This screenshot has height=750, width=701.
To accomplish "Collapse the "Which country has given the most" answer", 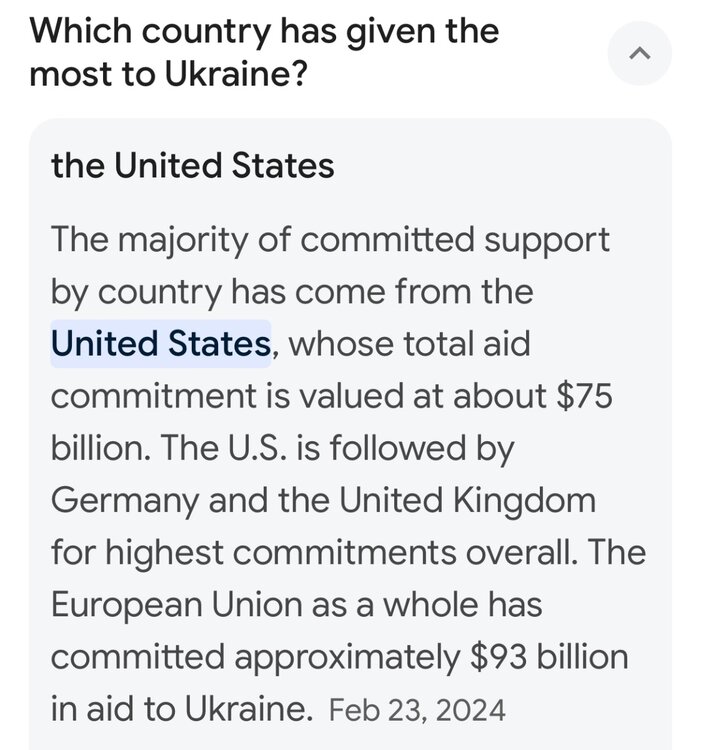I will point(640,53).
